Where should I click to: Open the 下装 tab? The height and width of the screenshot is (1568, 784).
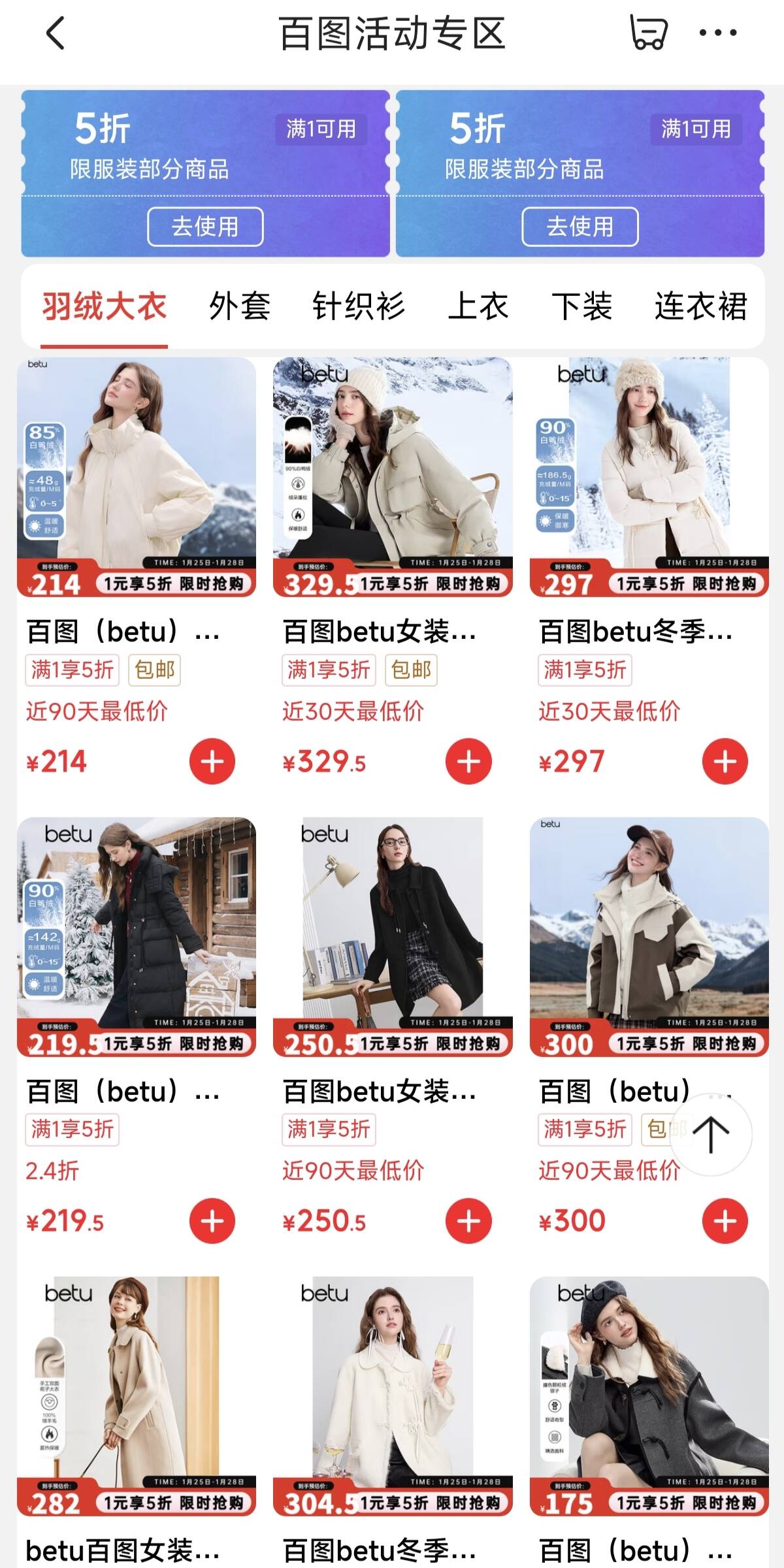pos(581,306)
